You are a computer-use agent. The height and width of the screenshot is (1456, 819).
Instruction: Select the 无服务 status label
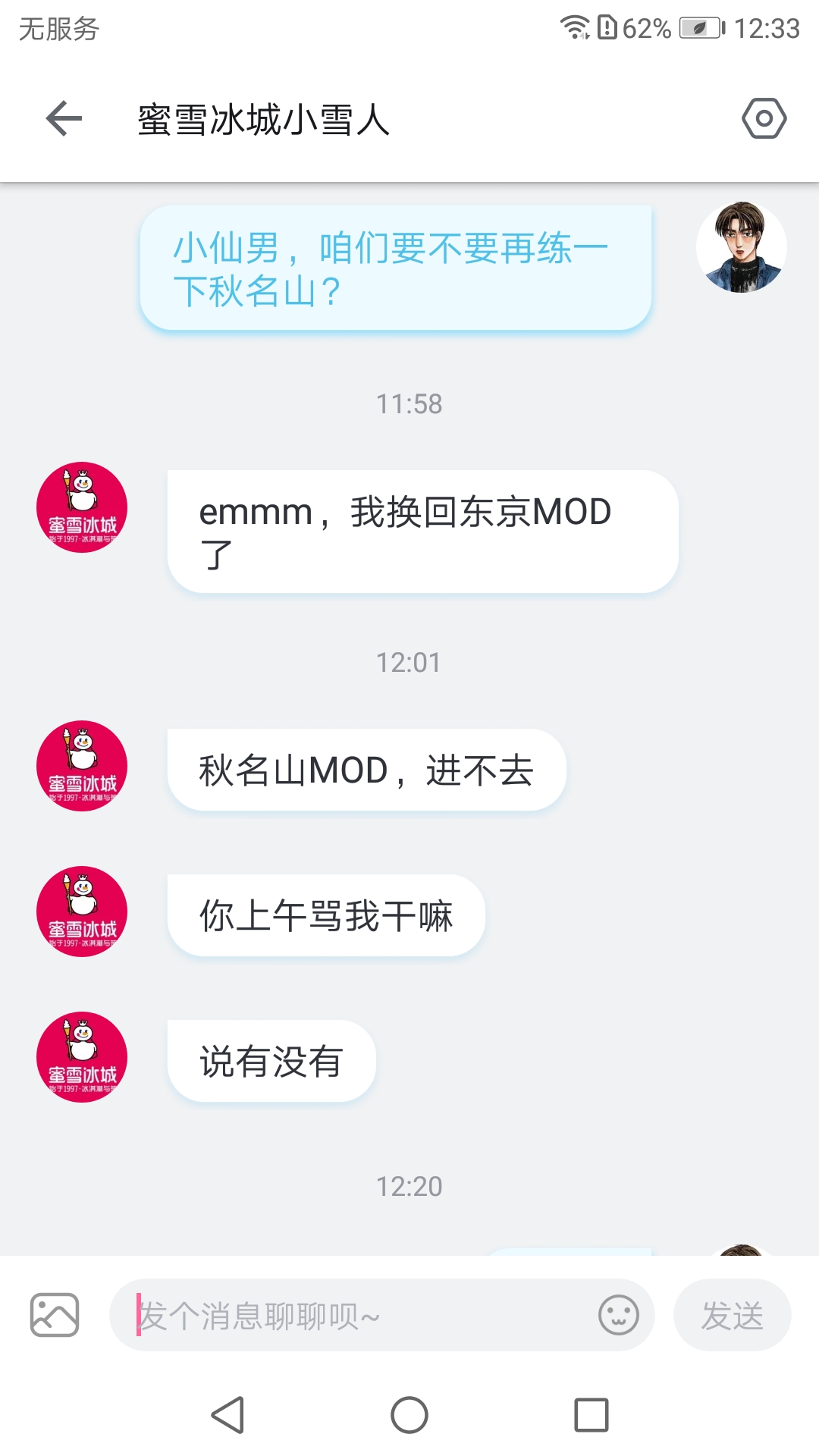point(59,29)
